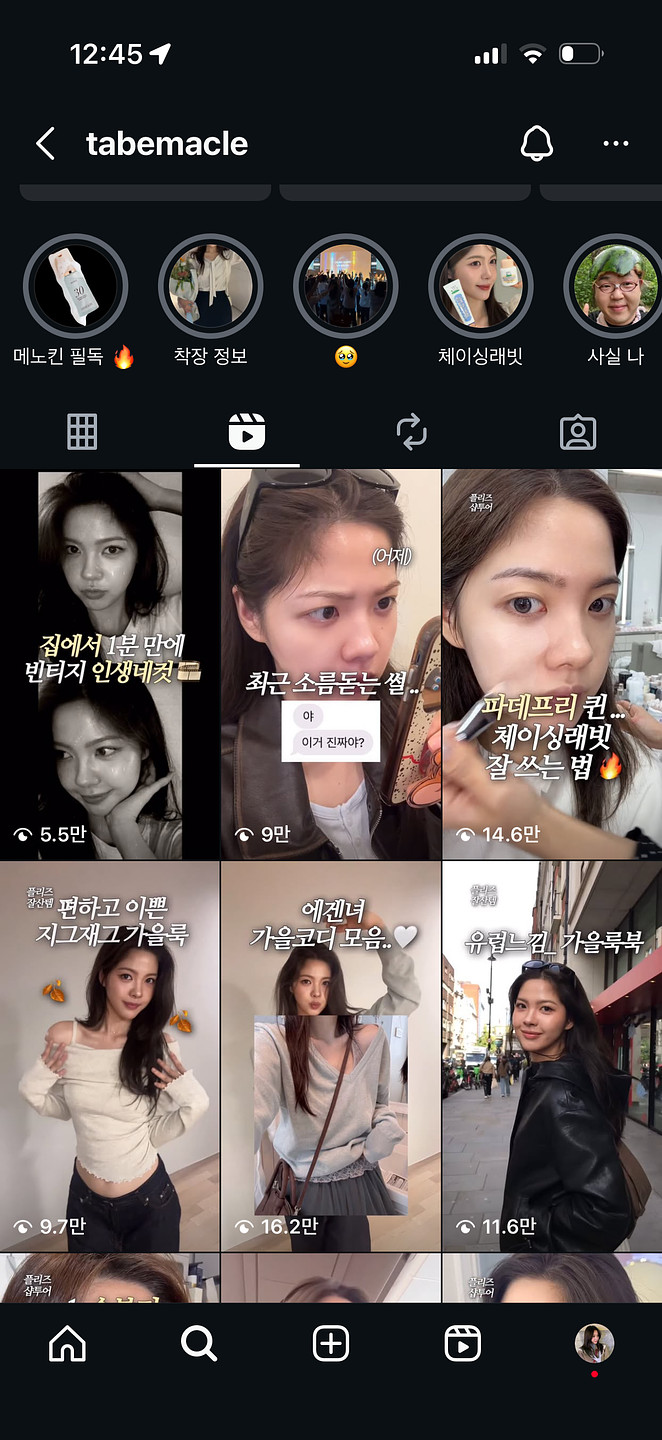Screen dimensions: 662x1440
Task: Show the tagged photos tab
Action: pos(578,432)
